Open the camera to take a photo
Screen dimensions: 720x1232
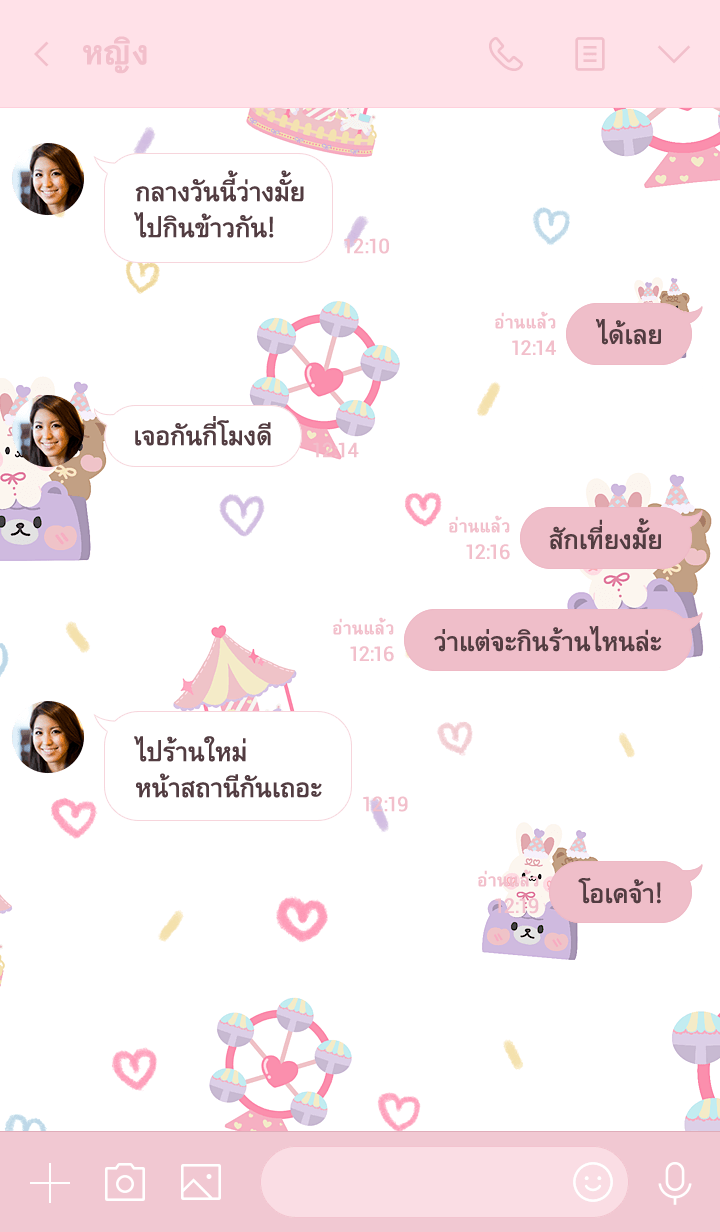tap(125, 1183)
